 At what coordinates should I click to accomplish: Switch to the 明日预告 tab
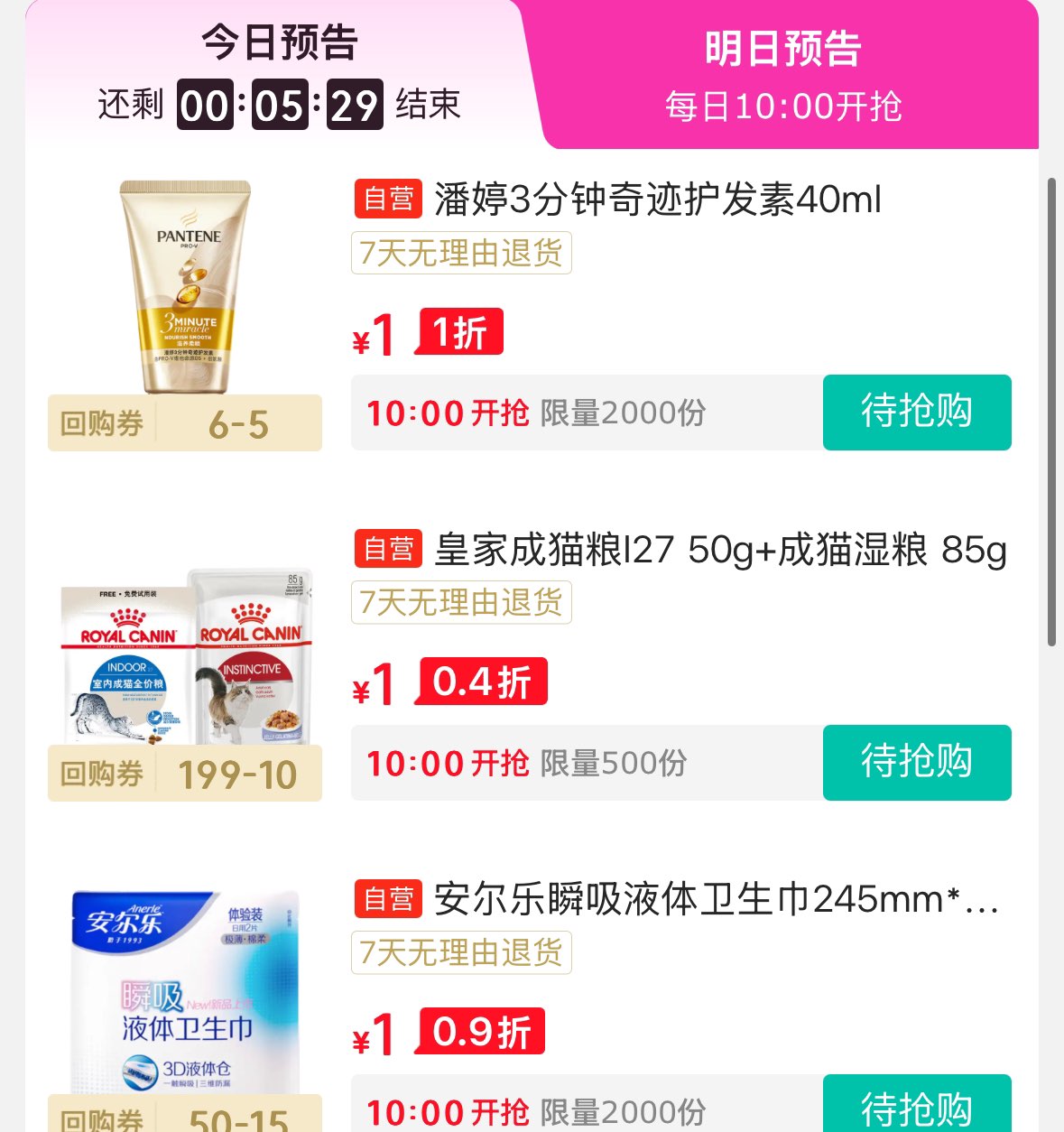point(782,76)
